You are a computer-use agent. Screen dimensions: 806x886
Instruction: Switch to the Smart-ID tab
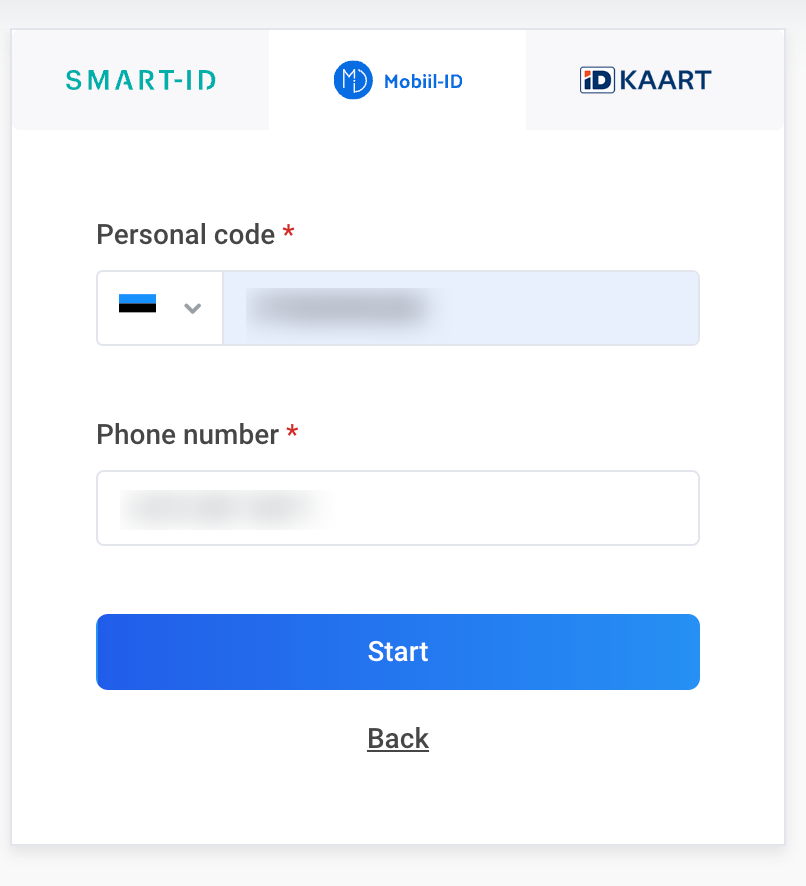[x=140, y=80]
